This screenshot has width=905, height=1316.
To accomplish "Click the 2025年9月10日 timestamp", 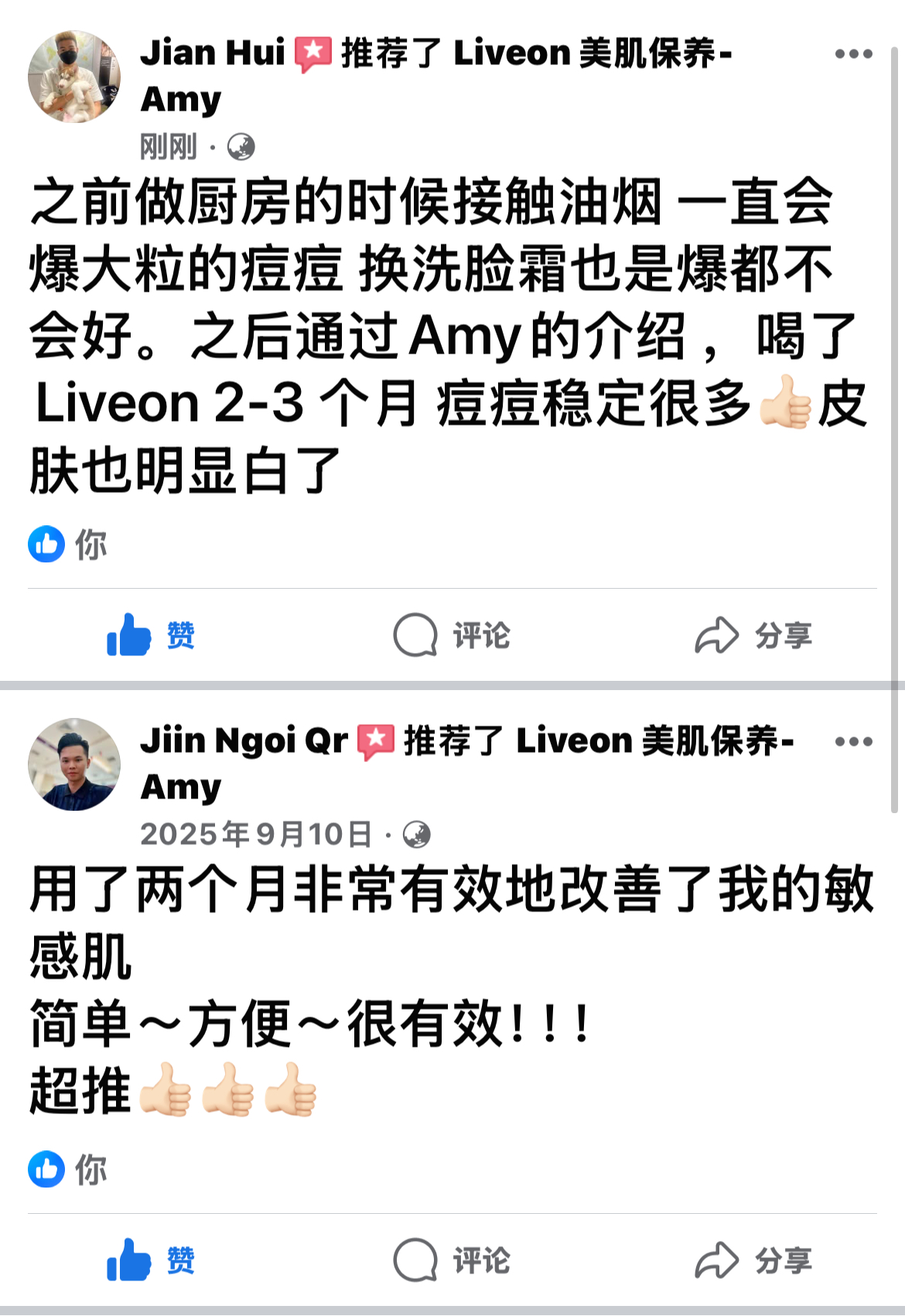I will 258,834.
